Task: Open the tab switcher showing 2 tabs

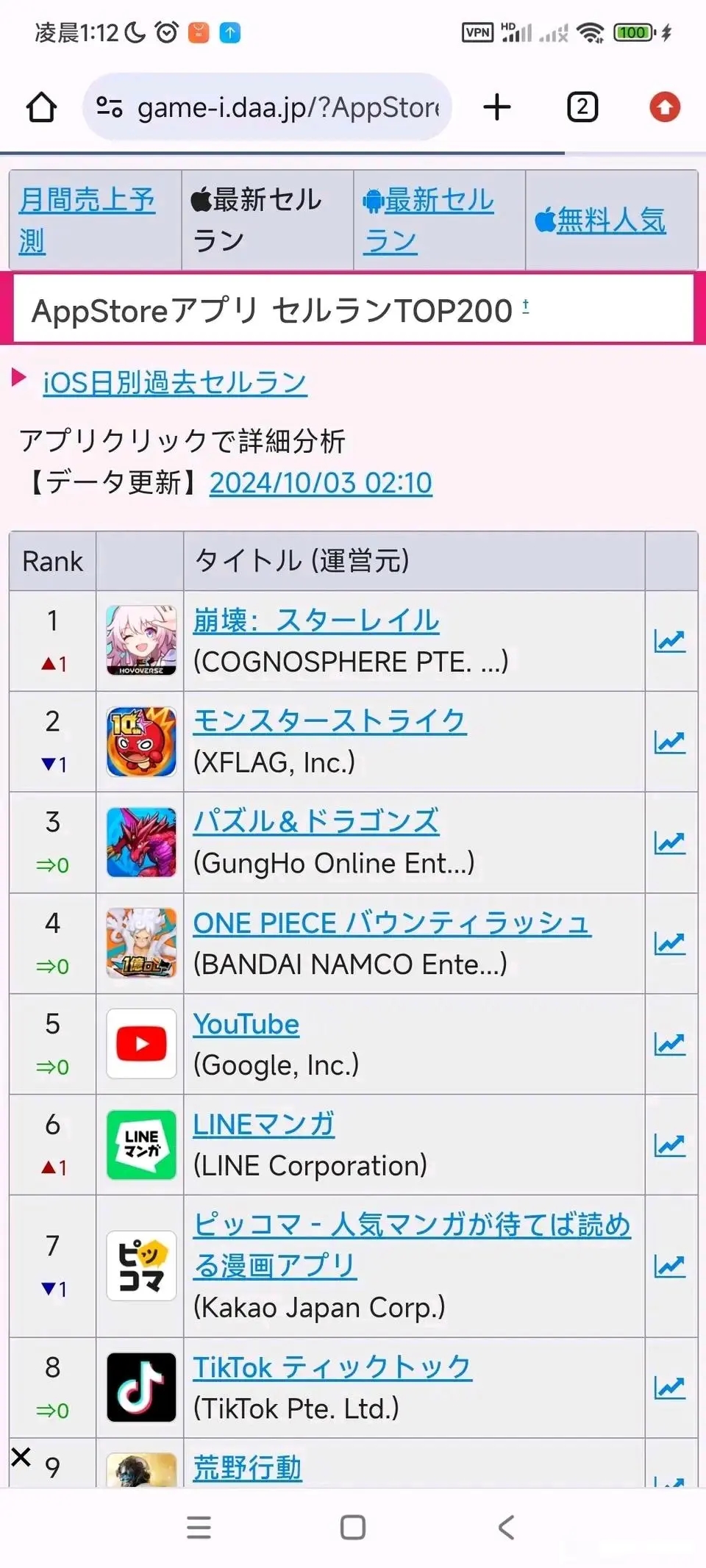Action: click(582, 107)
